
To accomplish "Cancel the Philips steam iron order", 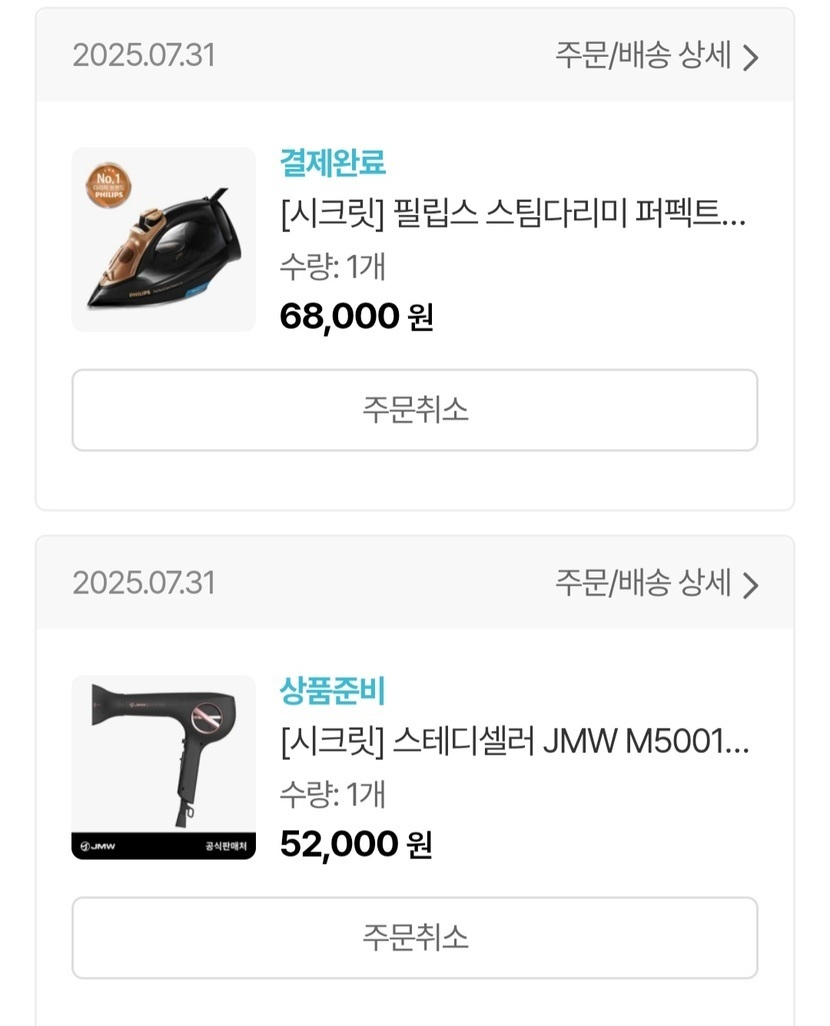I will [414, 410].
